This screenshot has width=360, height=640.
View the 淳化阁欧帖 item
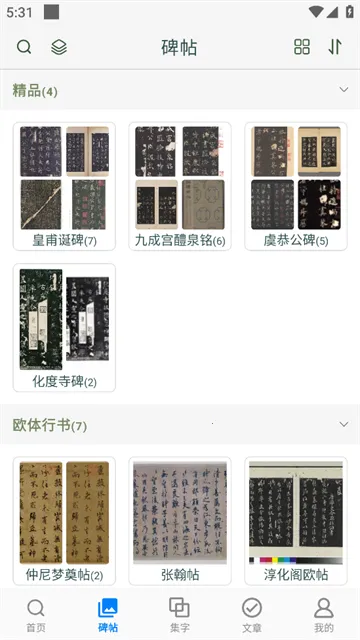296,521
